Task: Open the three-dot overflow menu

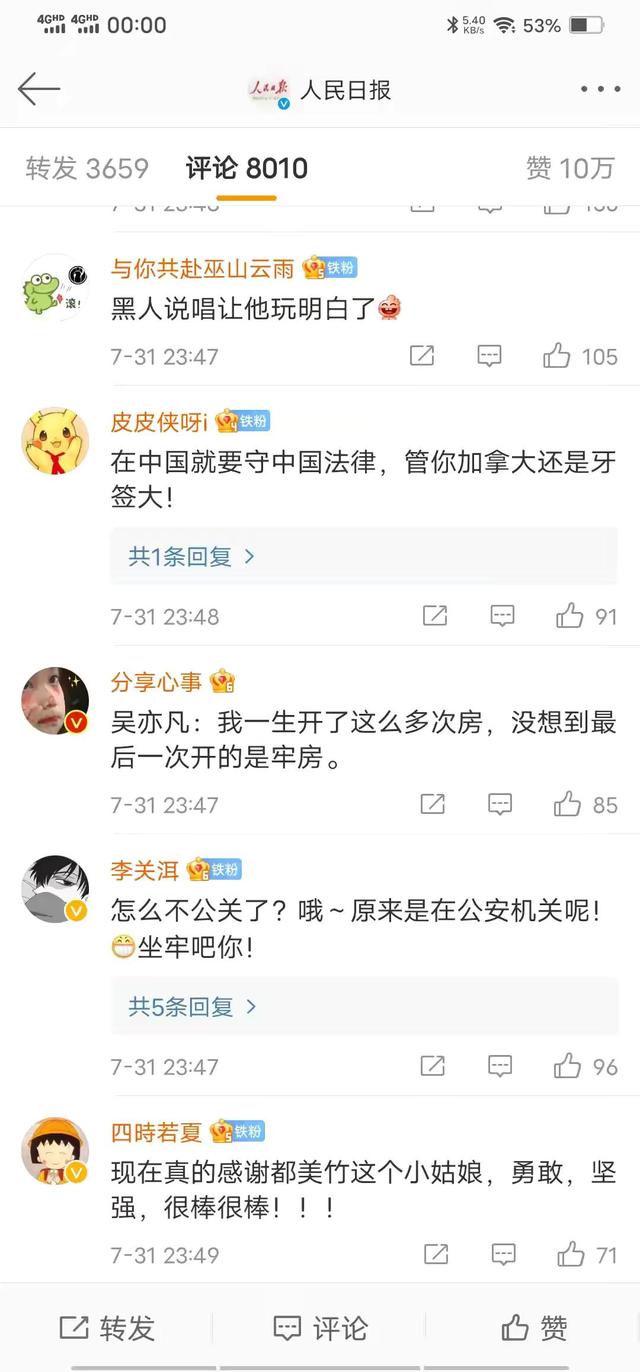Action: point(600,90)
